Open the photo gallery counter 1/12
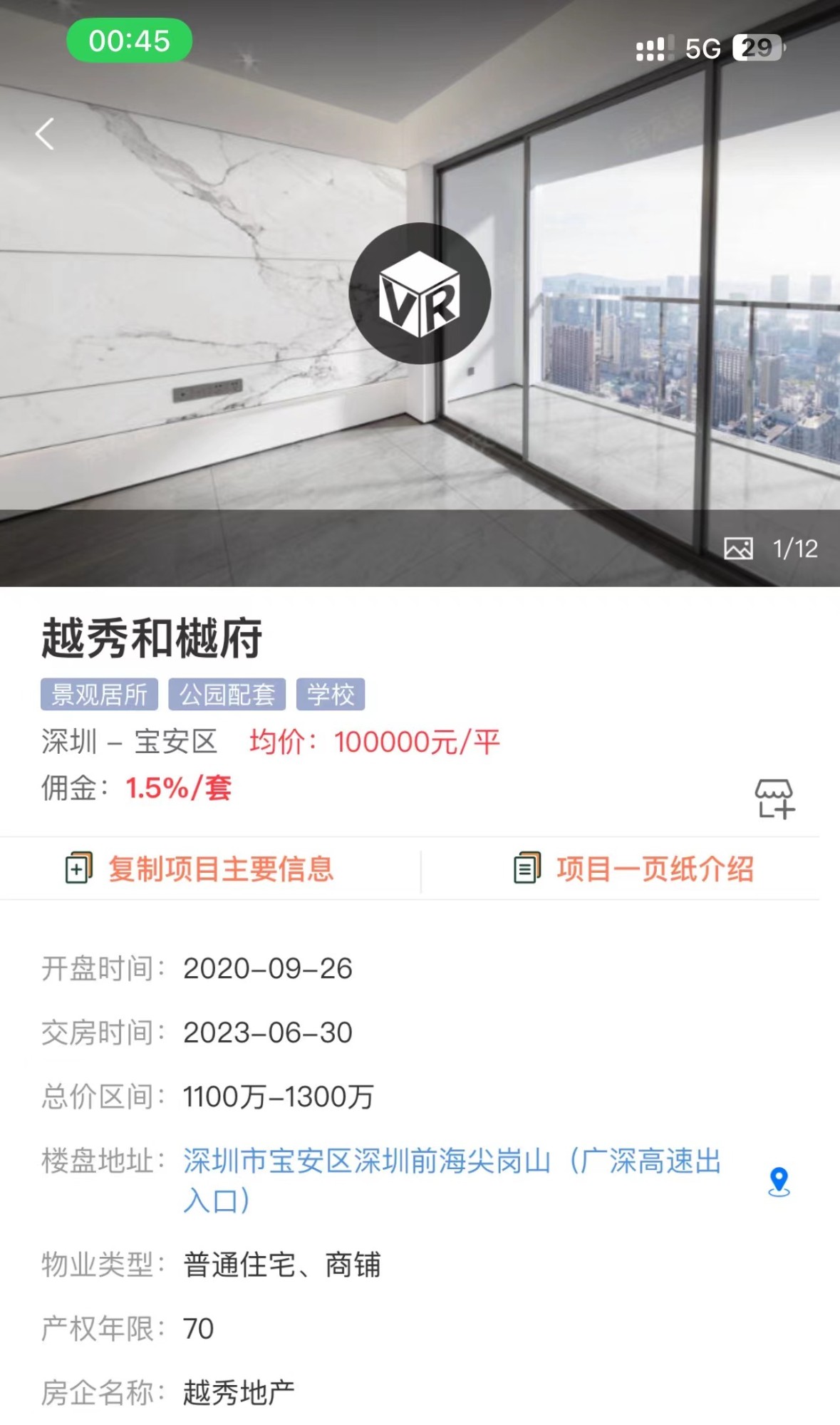 coord(772,549)
